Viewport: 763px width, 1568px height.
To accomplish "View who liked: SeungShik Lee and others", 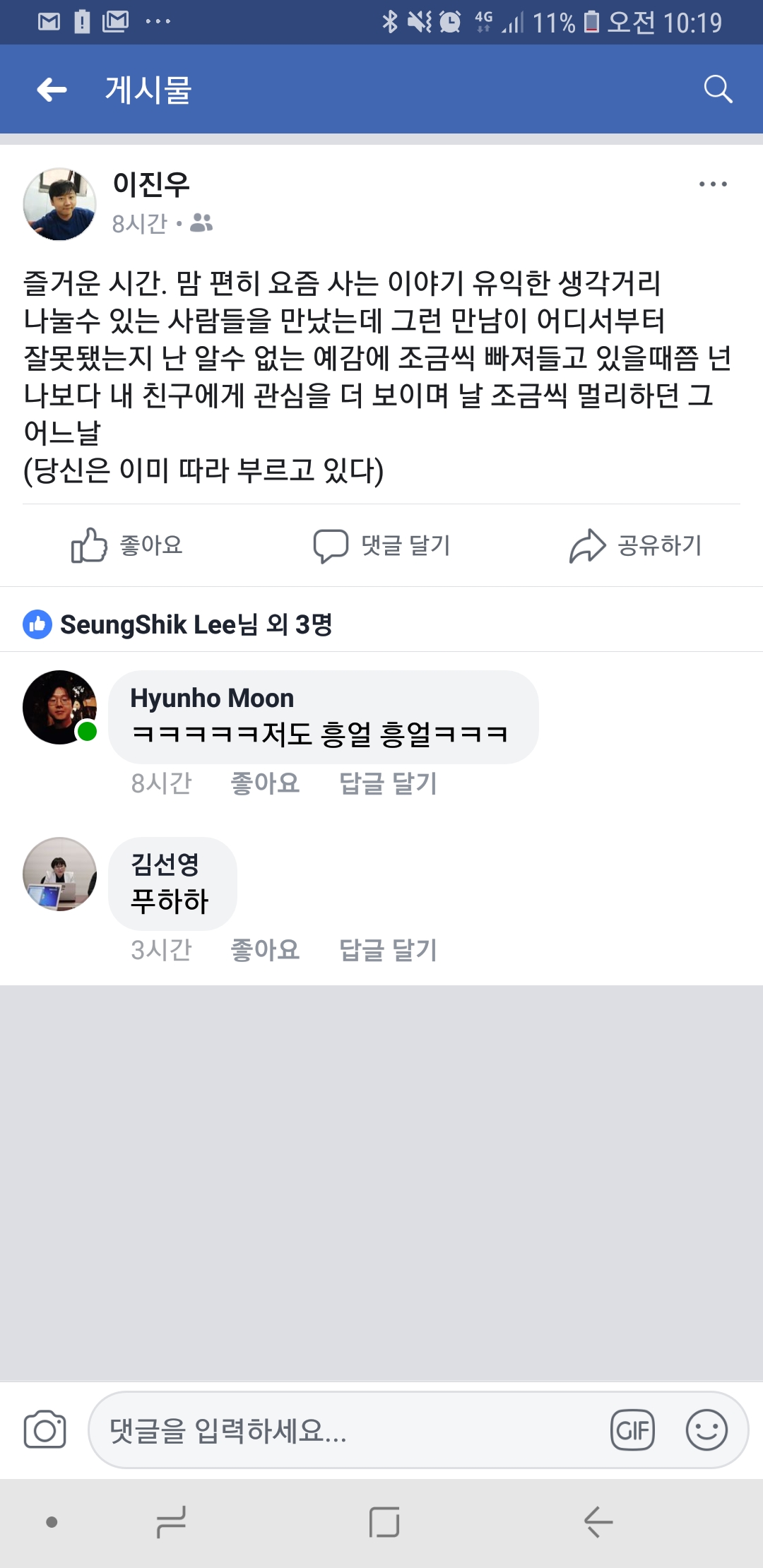I will (178, 625).
